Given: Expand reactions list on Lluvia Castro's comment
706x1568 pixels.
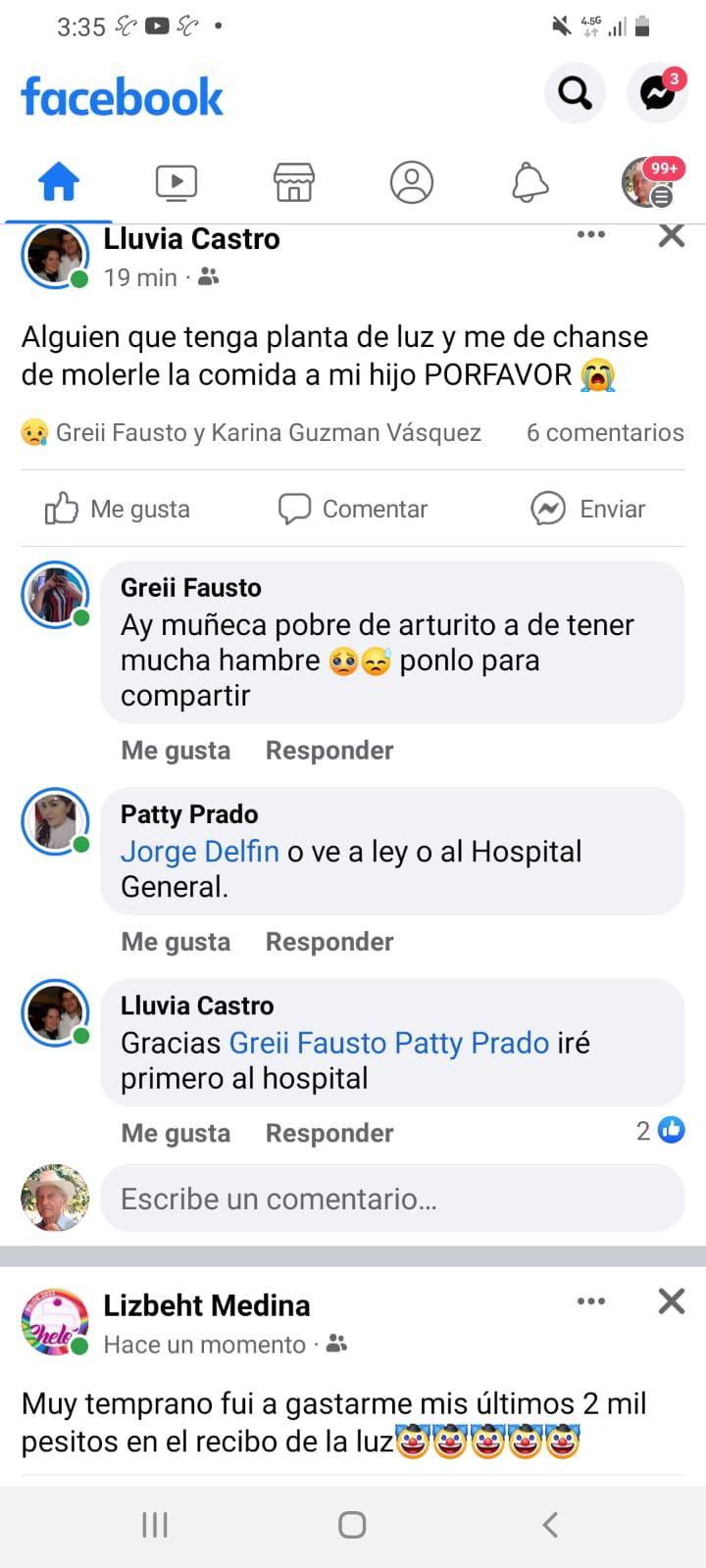Looking at the screenshot, I should [x=659, y=1130].
